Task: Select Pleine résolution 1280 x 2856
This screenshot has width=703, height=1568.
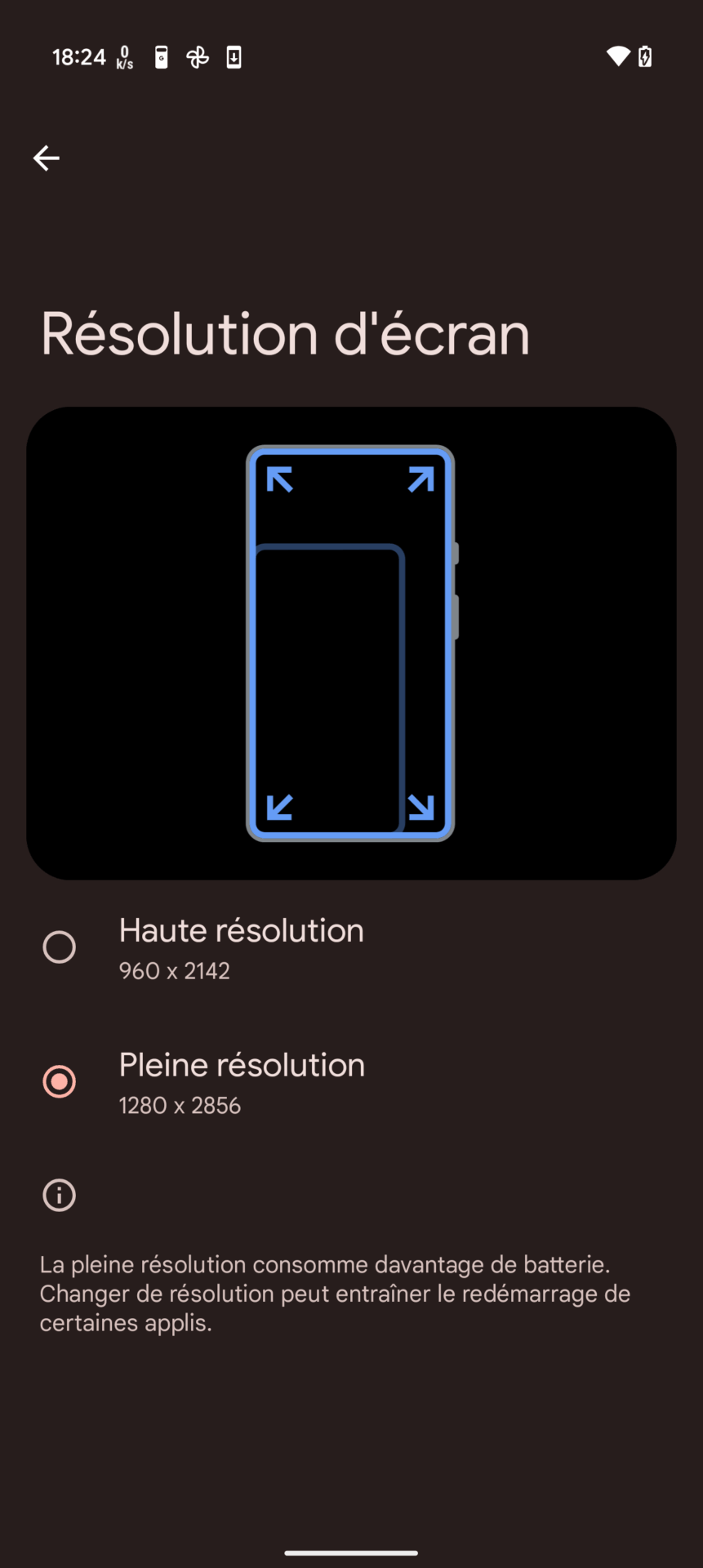Action: coord(60,1082)
